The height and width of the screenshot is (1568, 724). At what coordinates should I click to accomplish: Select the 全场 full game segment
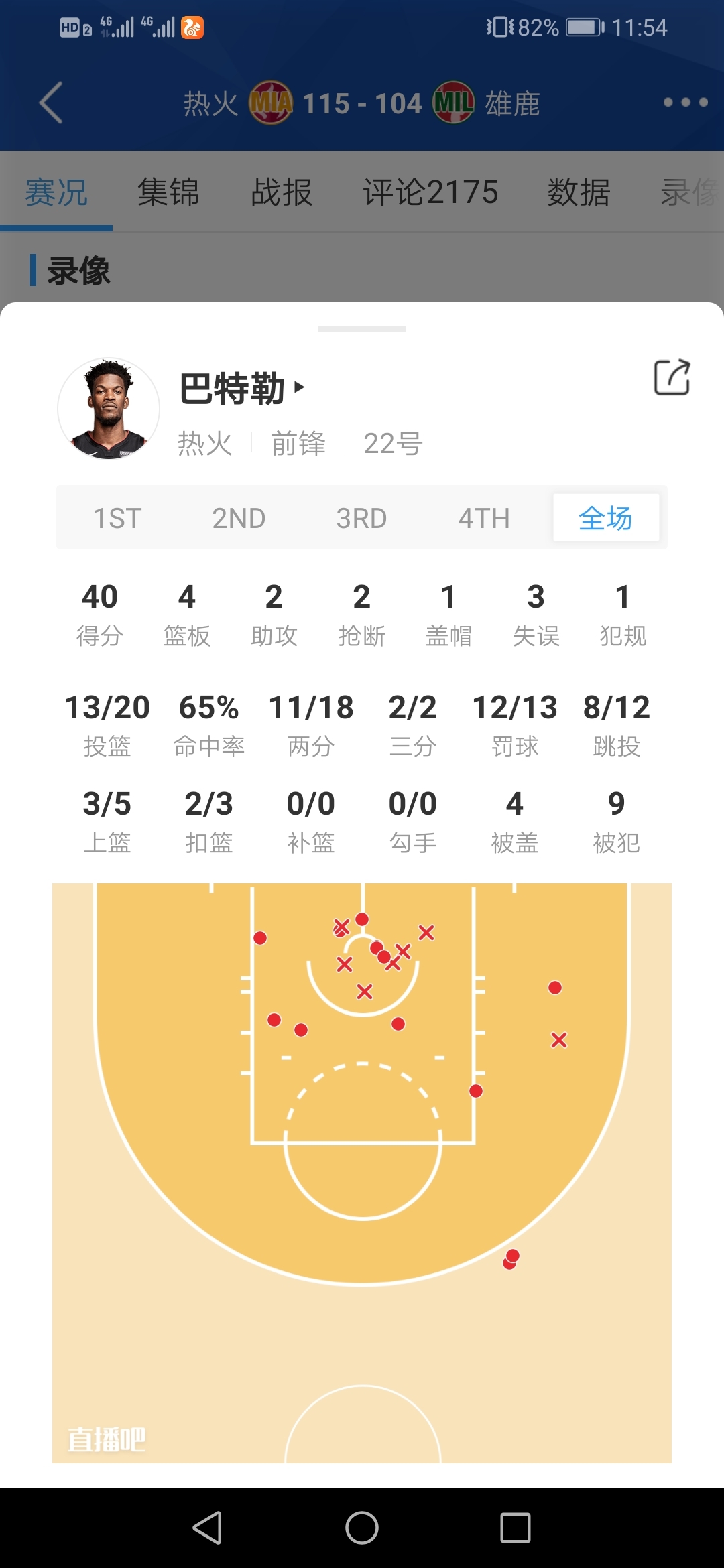605,518
